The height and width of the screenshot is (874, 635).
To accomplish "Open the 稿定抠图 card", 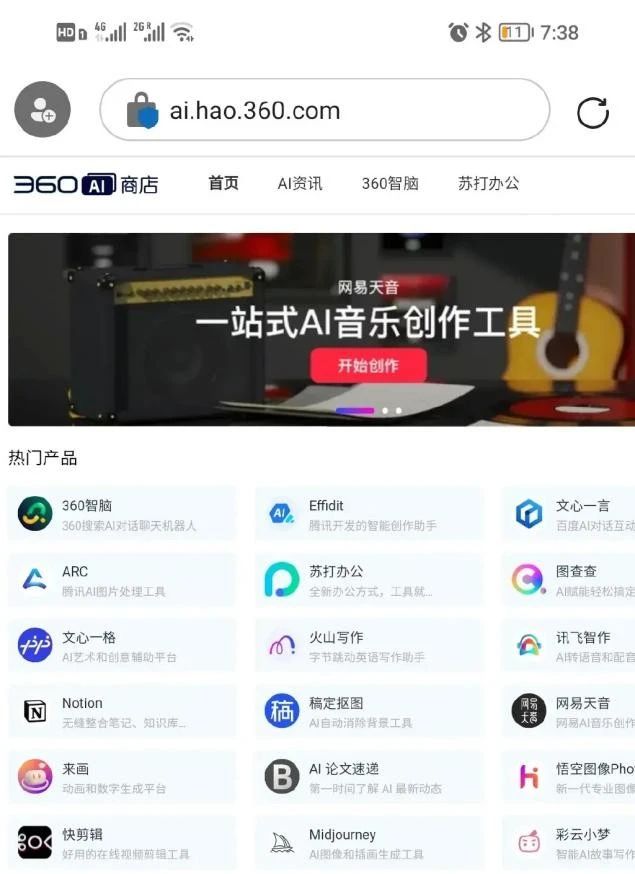I will pyautogui.click(x=368, y=712).
